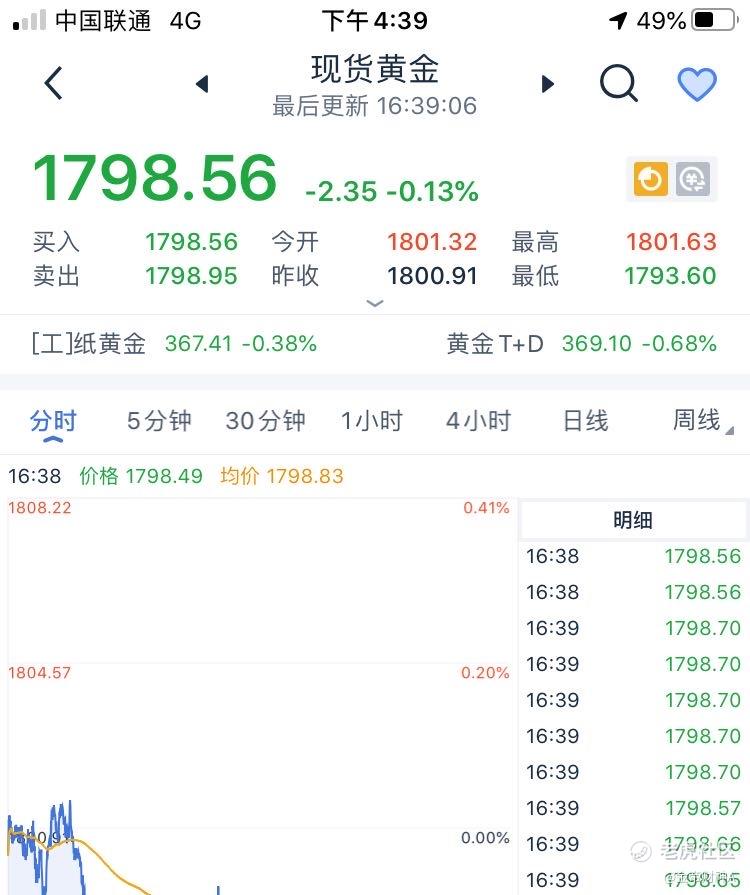Open [工]纸黄金 quote
Screen dimensions: 750x895
point(175,344)
